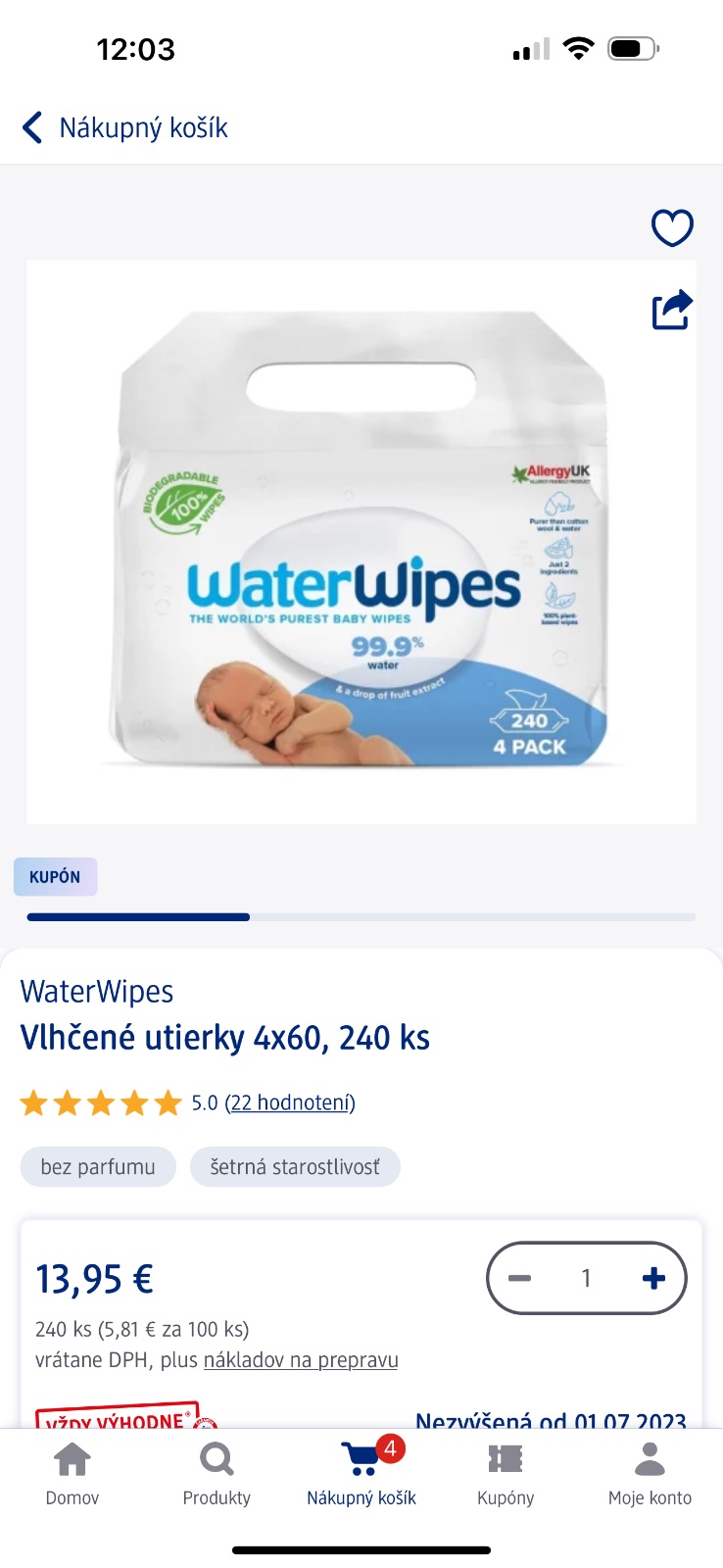The height and width of the screenshot is (1568, 723).
Task: Open the 22 hodnotení reviews link
Action: [x=290, y=1102]
